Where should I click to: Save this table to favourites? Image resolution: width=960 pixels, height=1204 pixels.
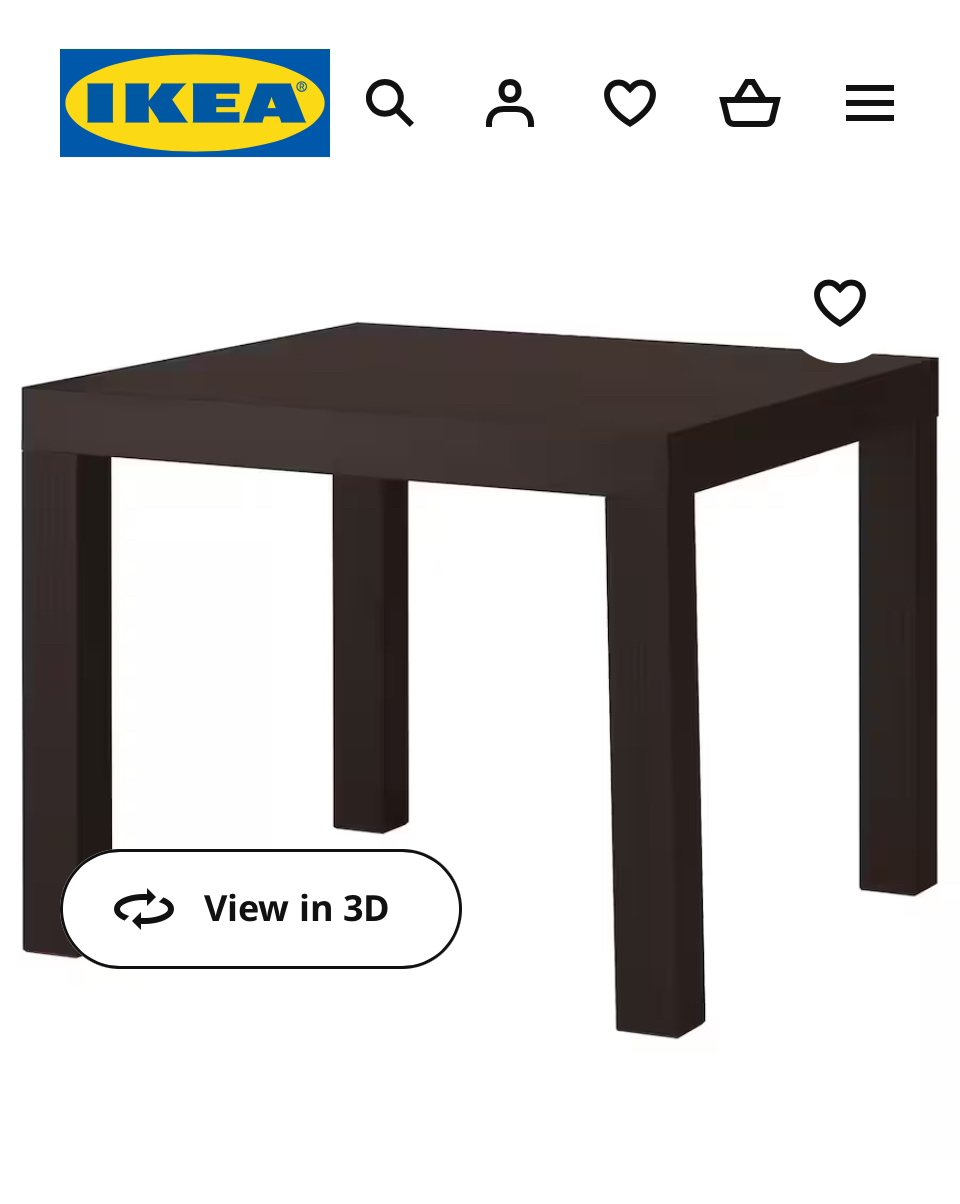840,301
